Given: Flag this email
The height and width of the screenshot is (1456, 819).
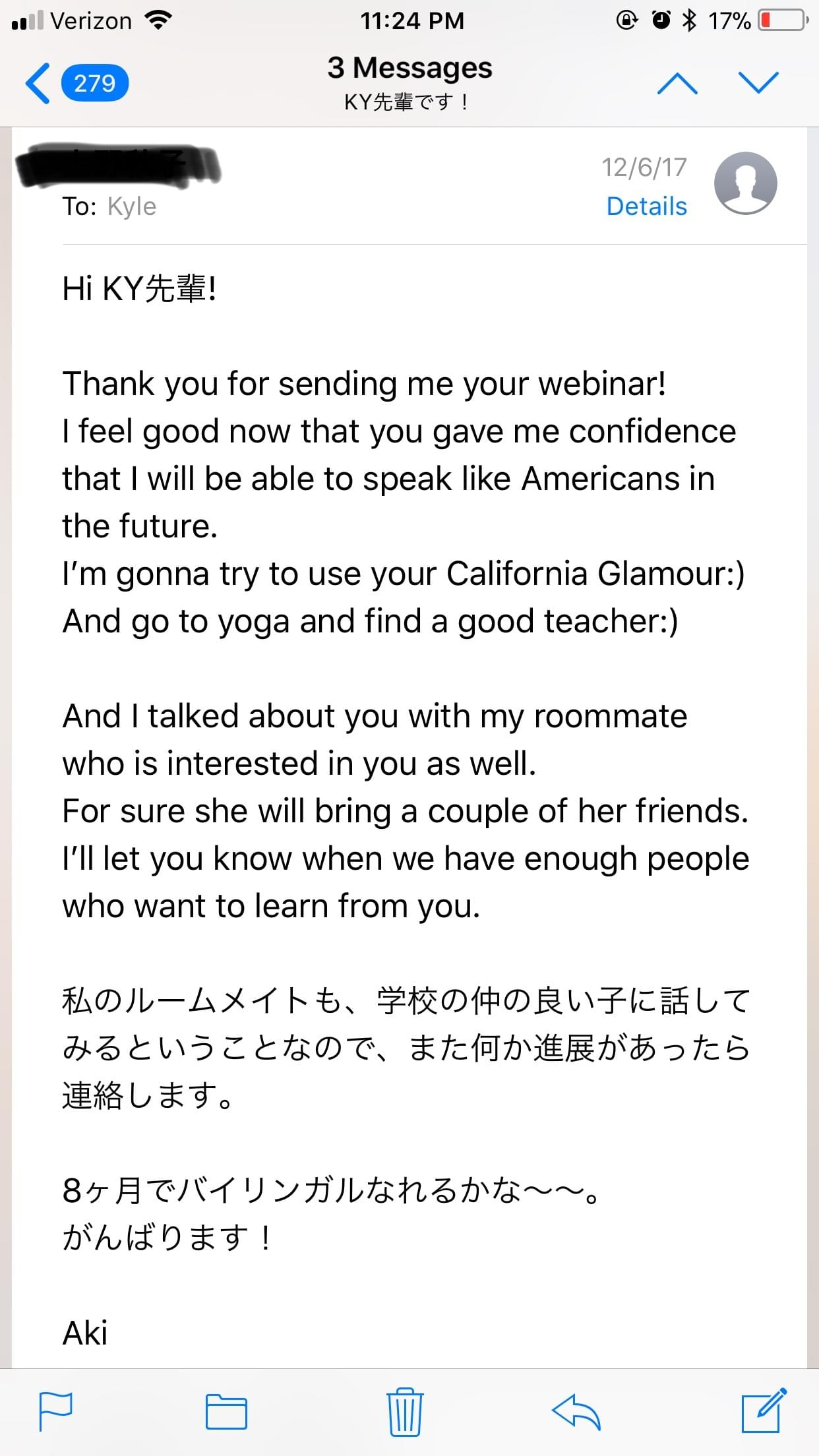Looking at the screenshot, I should (x=56, y=1411).
